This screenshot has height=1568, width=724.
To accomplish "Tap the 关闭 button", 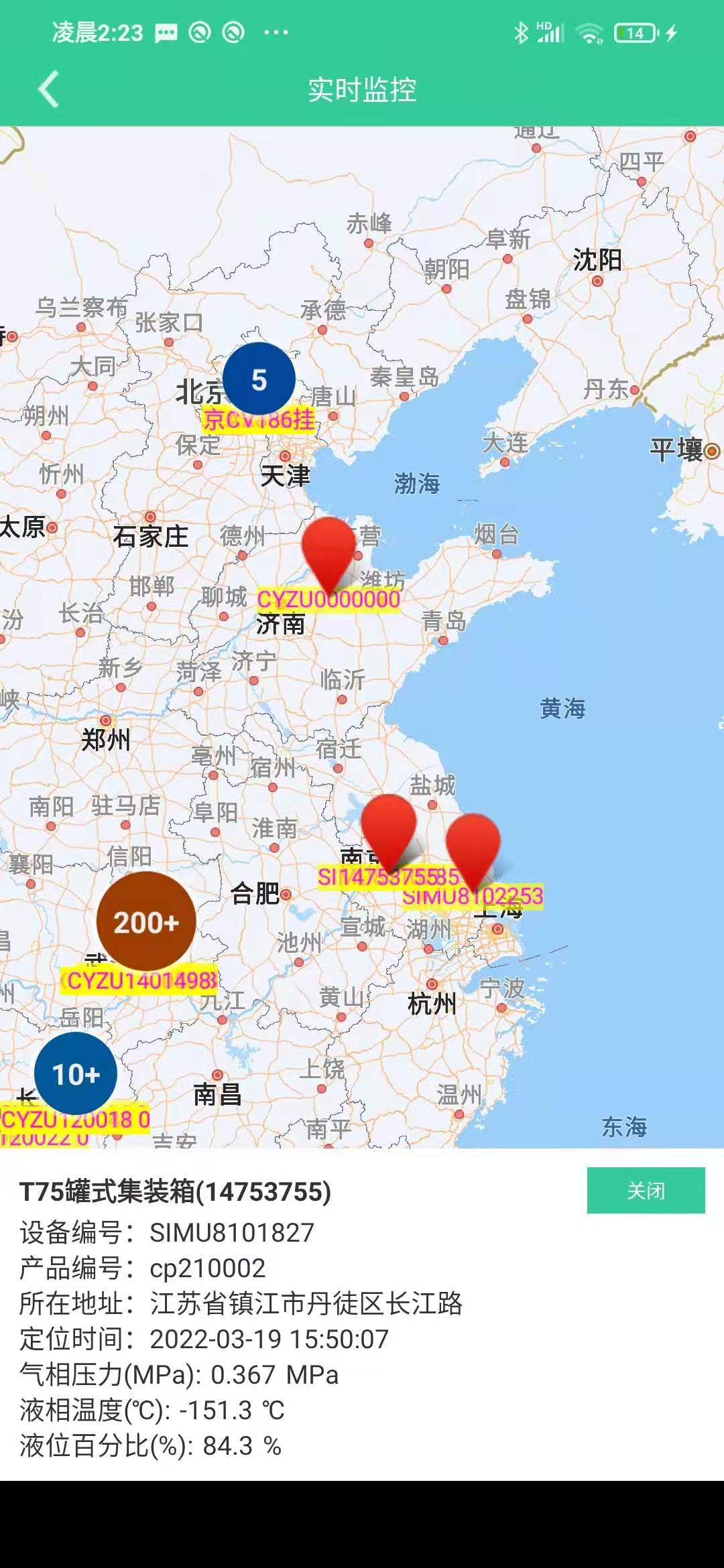I will click(646, 1191).
